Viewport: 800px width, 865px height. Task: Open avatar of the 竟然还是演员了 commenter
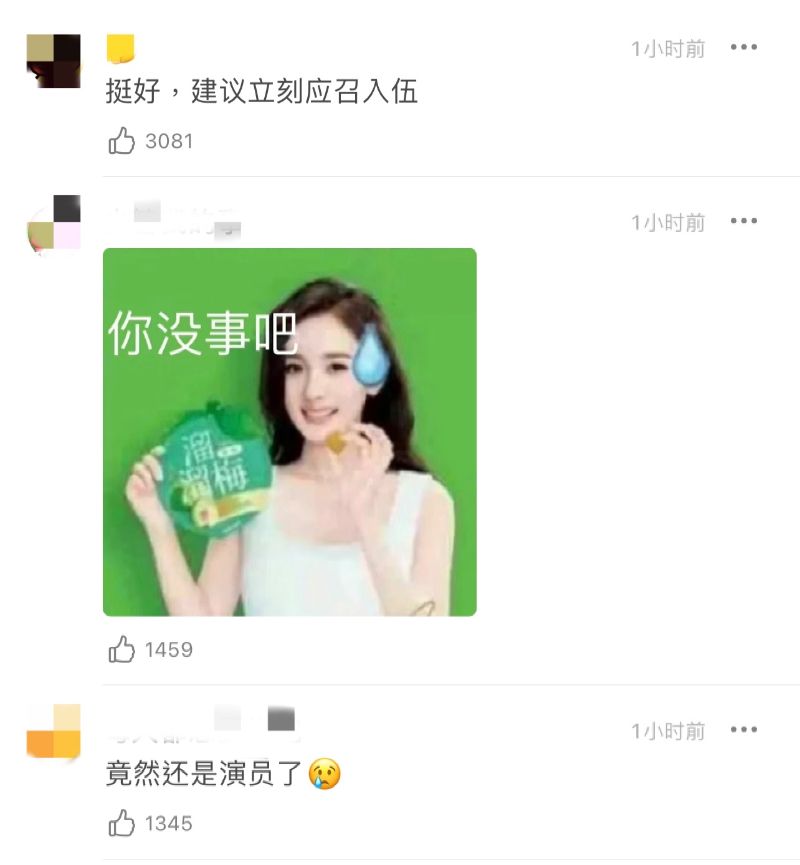(x=53, y=731)
